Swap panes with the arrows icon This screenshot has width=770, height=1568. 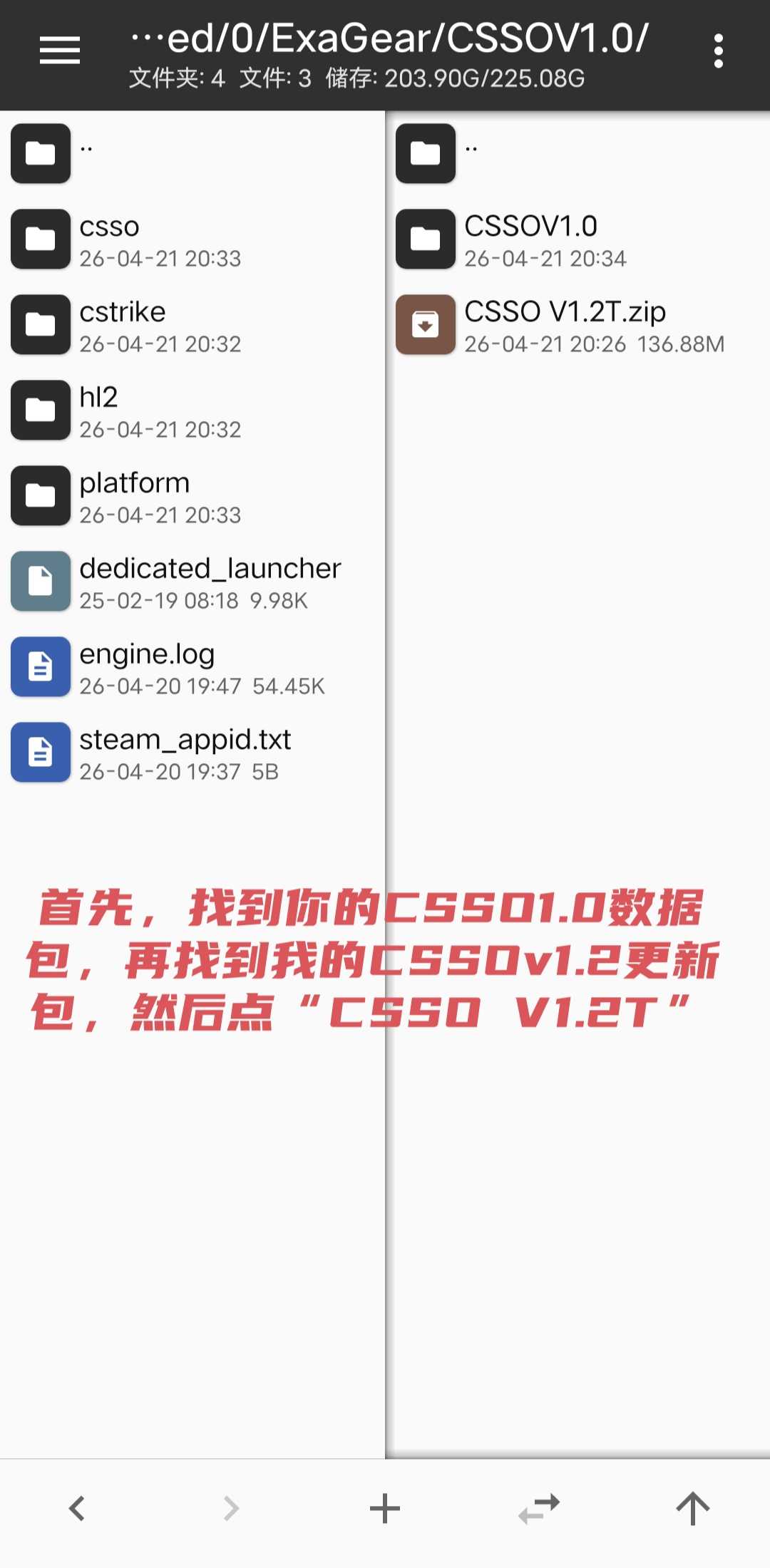(539, 1508)
